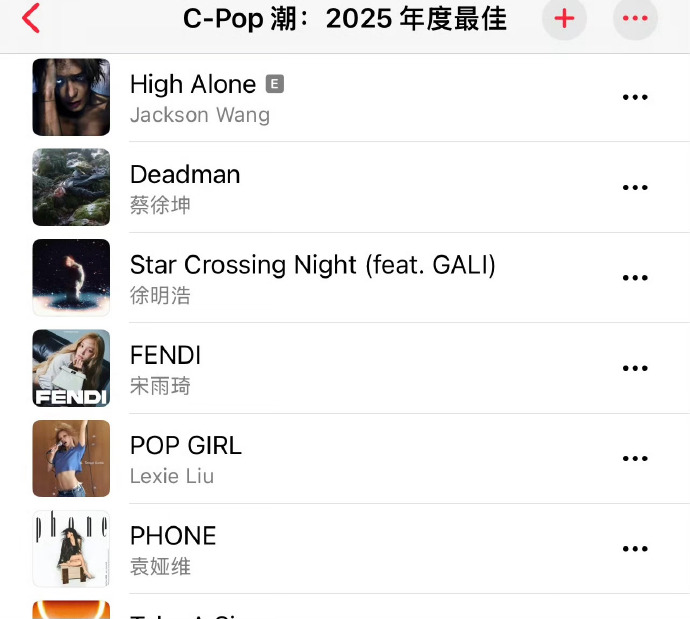Open more options for Deadman
The image size is (690, 619).
point(635,188)
